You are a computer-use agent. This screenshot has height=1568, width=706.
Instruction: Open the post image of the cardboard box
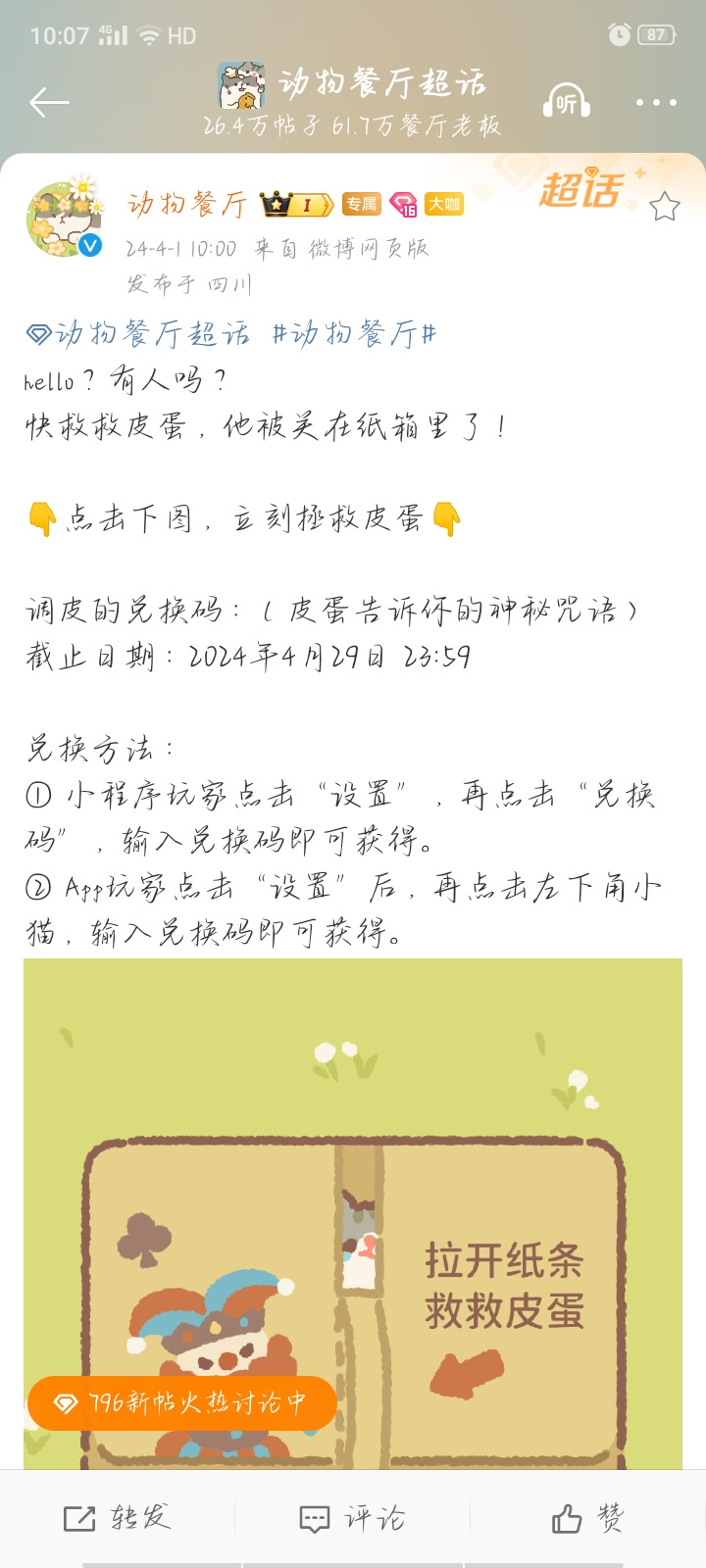(x=353, y=1213)
